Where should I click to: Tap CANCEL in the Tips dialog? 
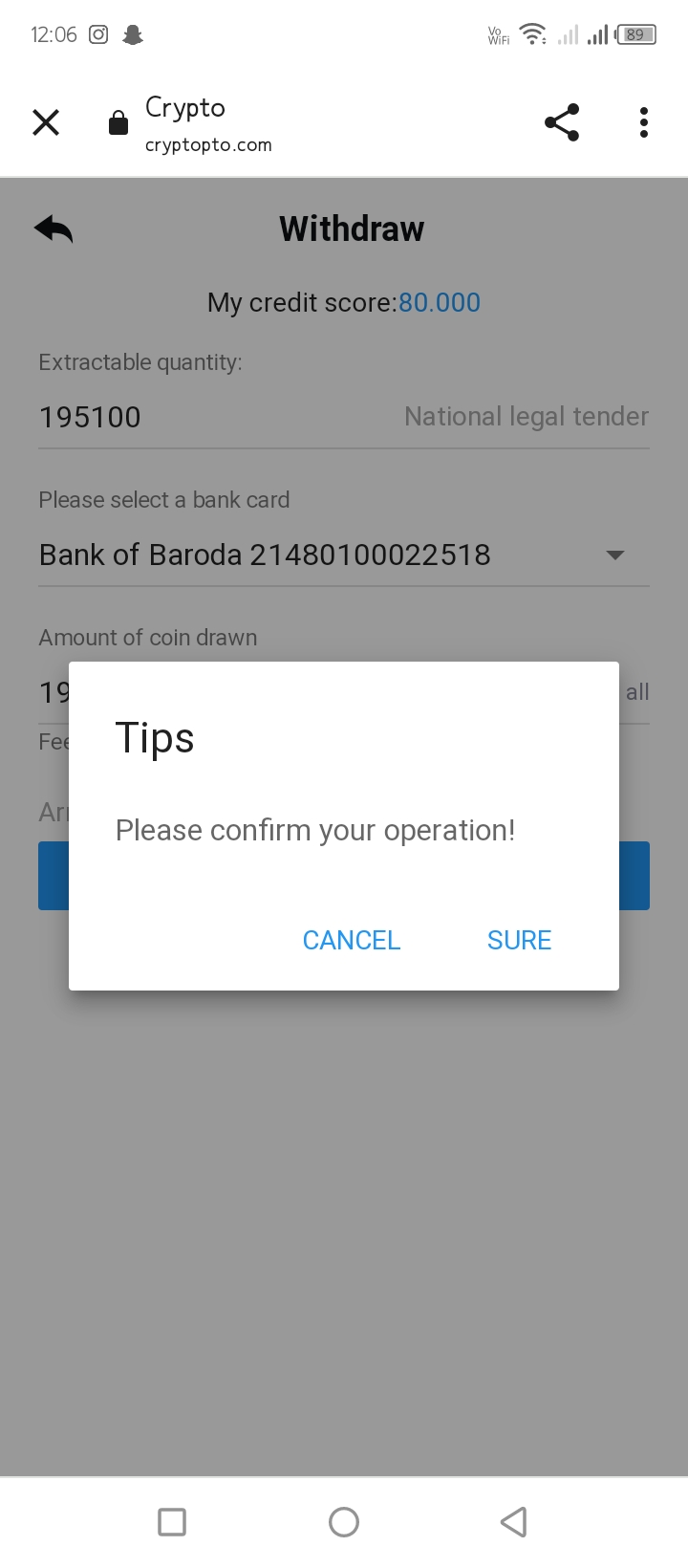tap(352, 940)
